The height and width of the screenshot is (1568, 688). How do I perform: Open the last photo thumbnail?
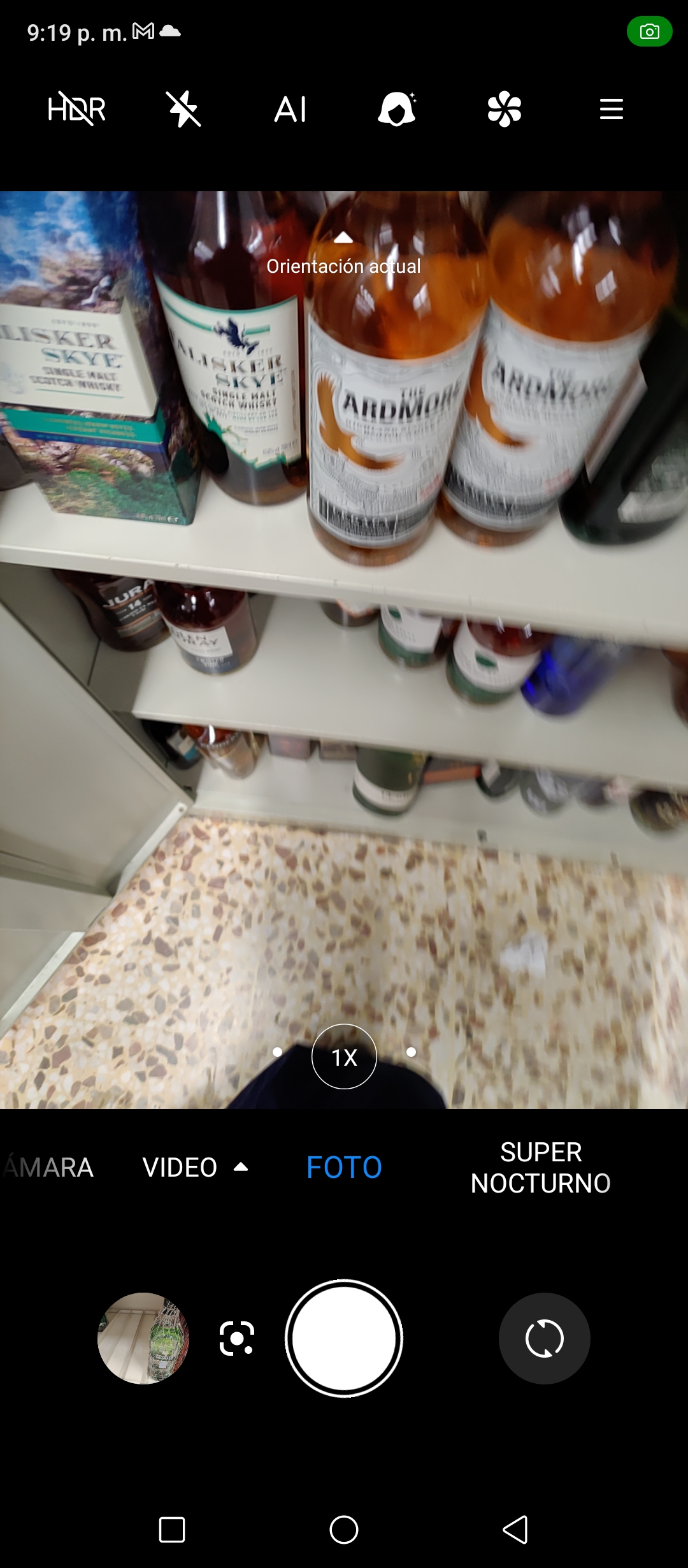click(x=143, y=1339)
